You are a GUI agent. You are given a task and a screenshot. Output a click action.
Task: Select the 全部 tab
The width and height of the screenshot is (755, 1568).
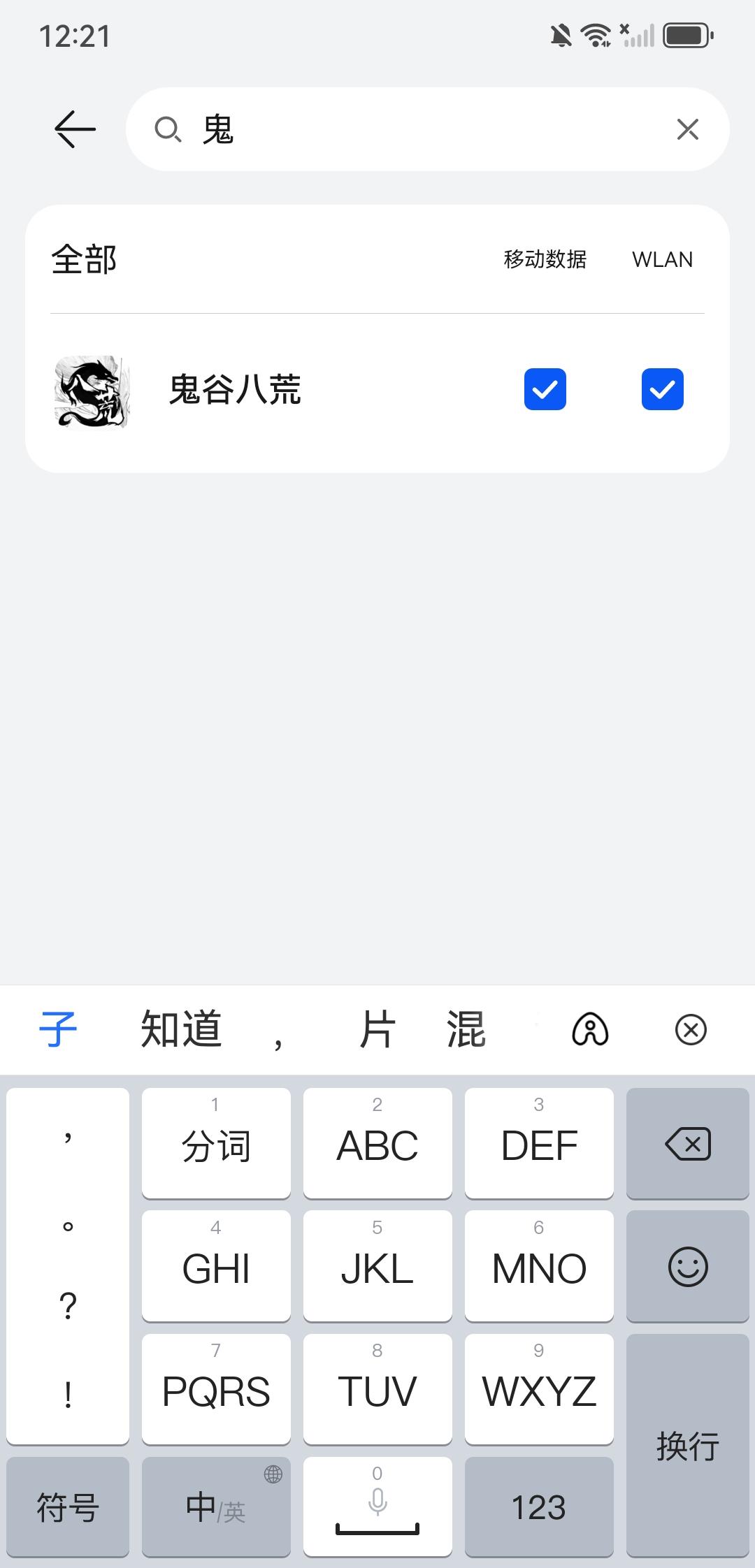click(x=84, y=259)
